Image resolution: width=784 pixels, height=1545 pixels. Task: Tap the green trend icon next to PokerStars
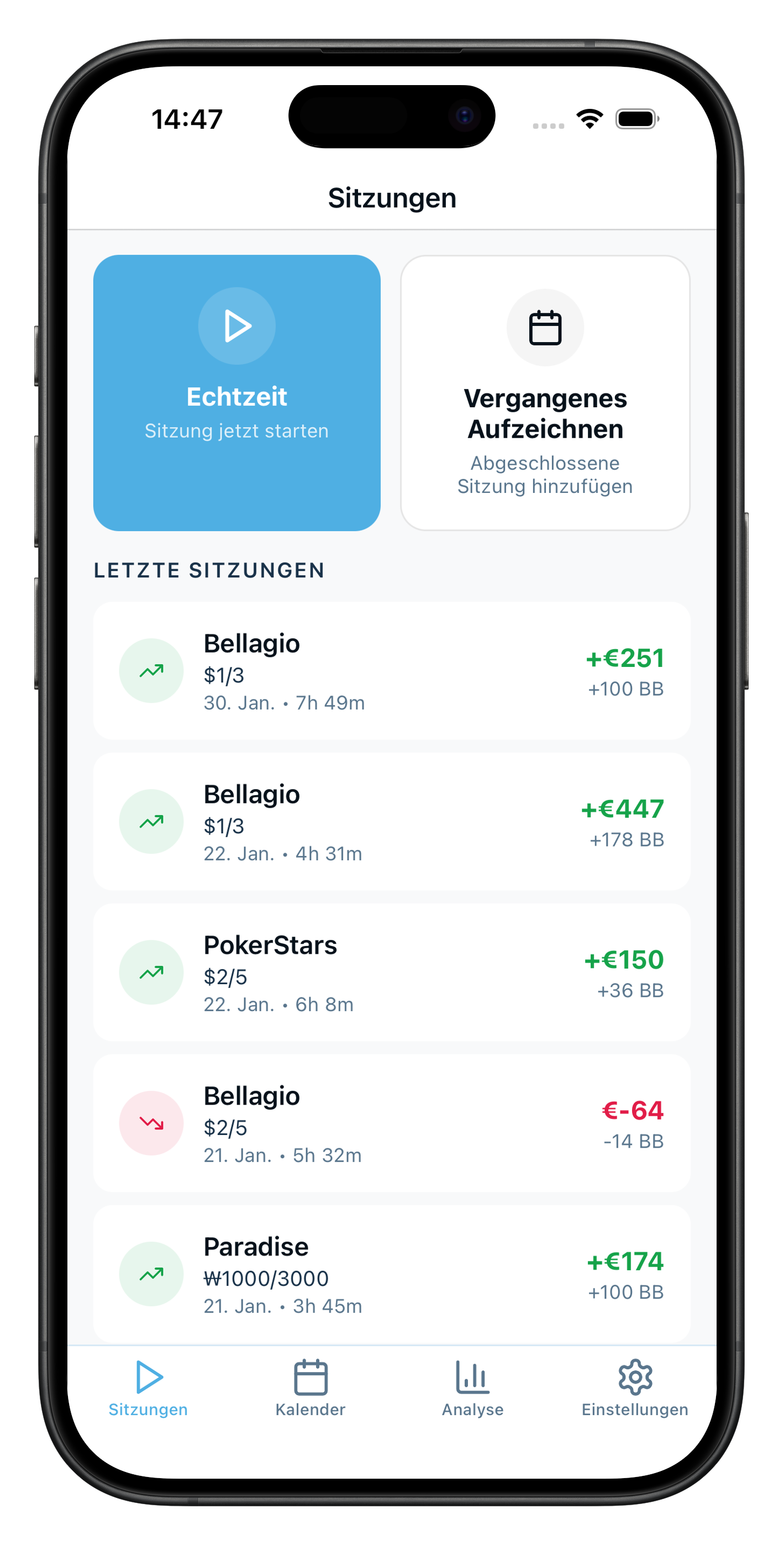click(x=151, y=972)
